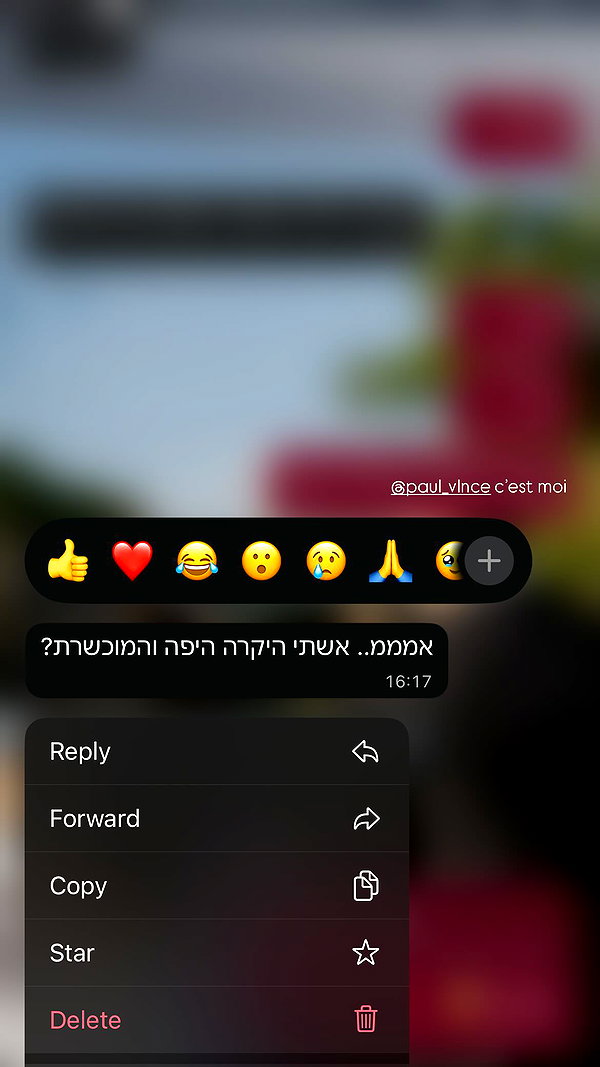The width and height of the screenshot is (600, 1067).
Task: Copy the message text
Action: coord(217,885)
